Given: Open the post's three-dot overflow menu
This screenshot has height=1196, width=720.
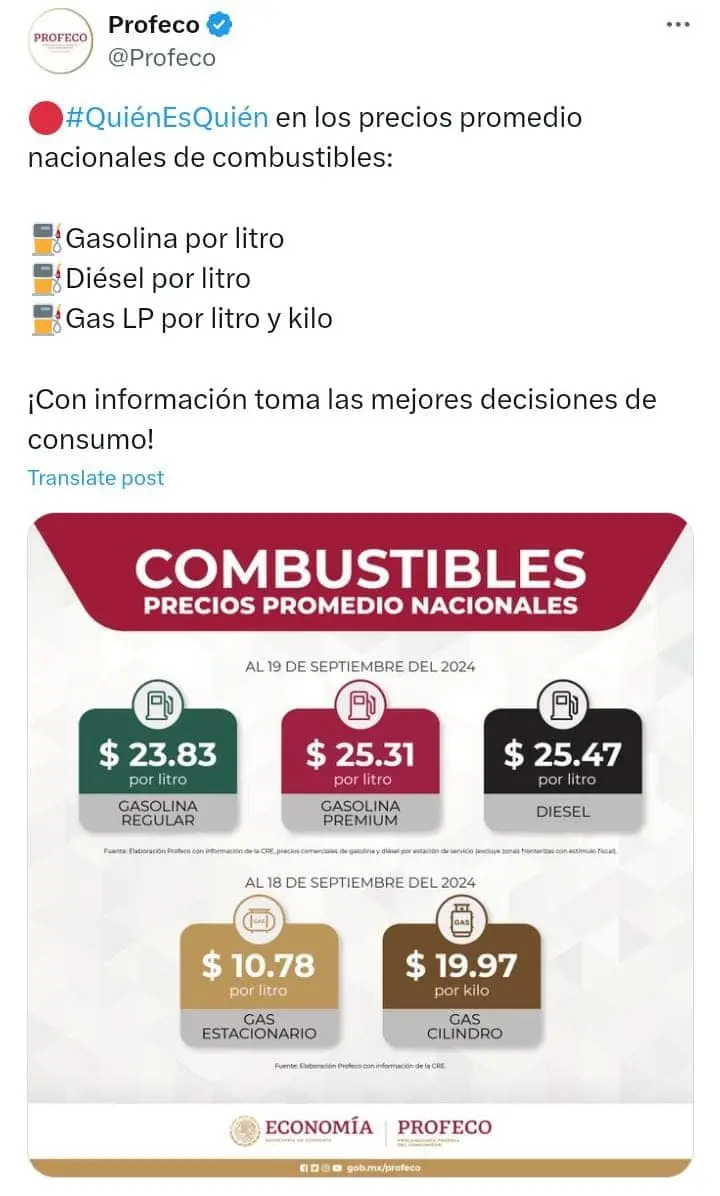Looking at the screenshot, I should 677,25.
